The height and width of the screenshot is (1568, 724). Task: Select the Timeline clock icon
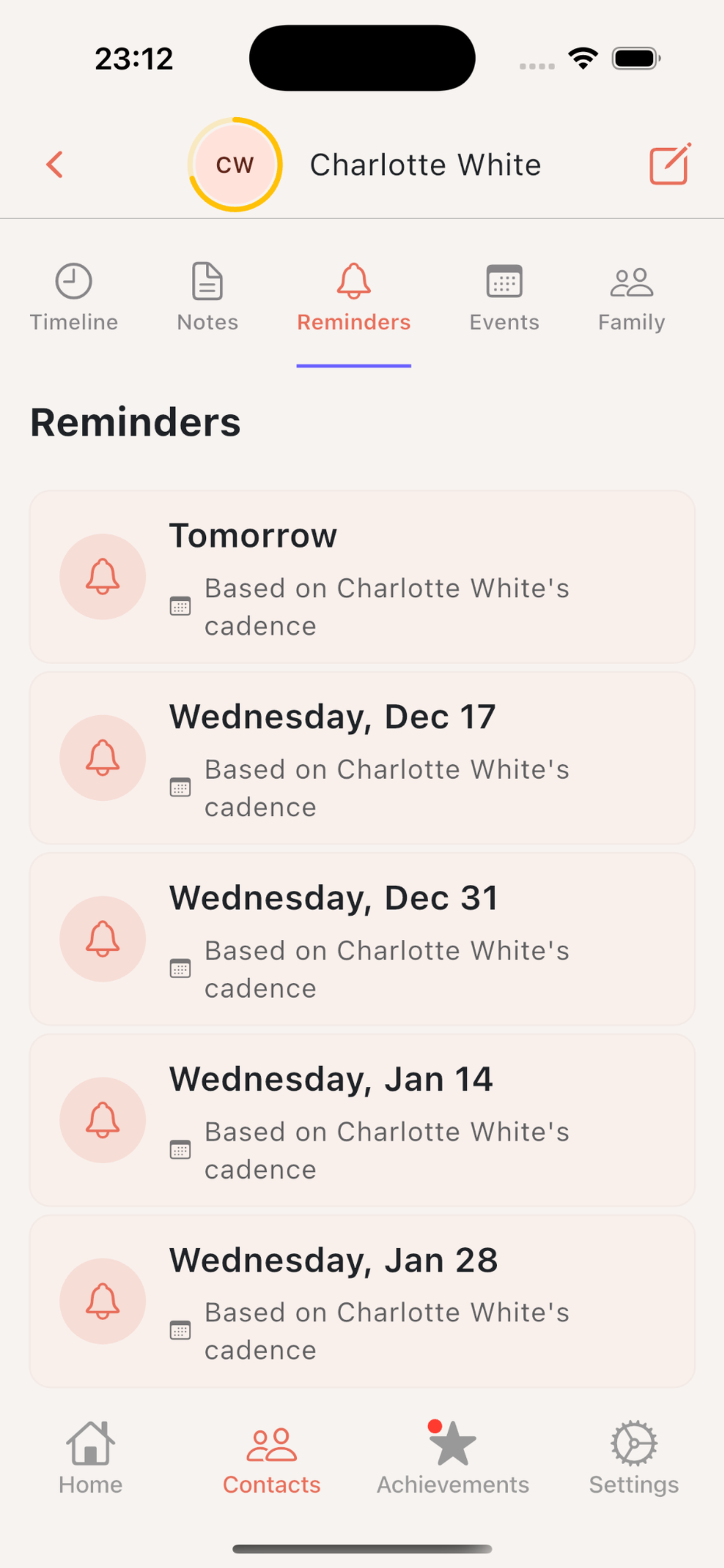(73, 282)
